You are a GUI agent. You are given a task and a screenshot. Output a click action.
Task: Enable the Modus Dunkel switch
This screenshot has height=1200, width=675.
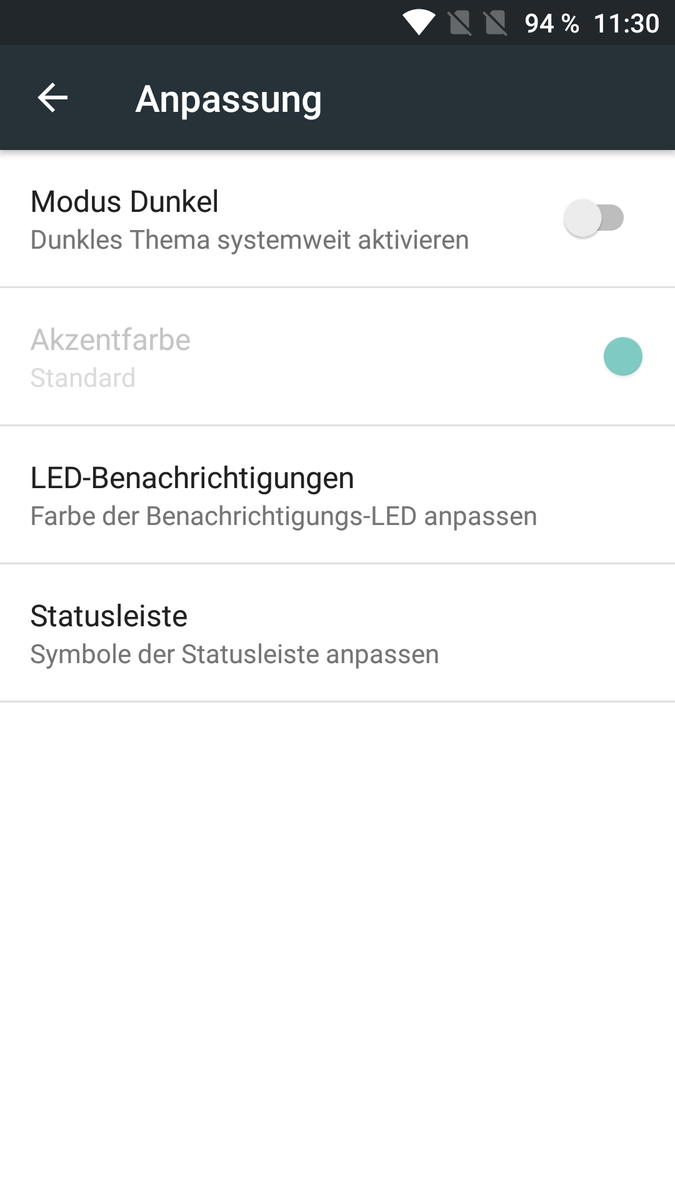(594, 218)
